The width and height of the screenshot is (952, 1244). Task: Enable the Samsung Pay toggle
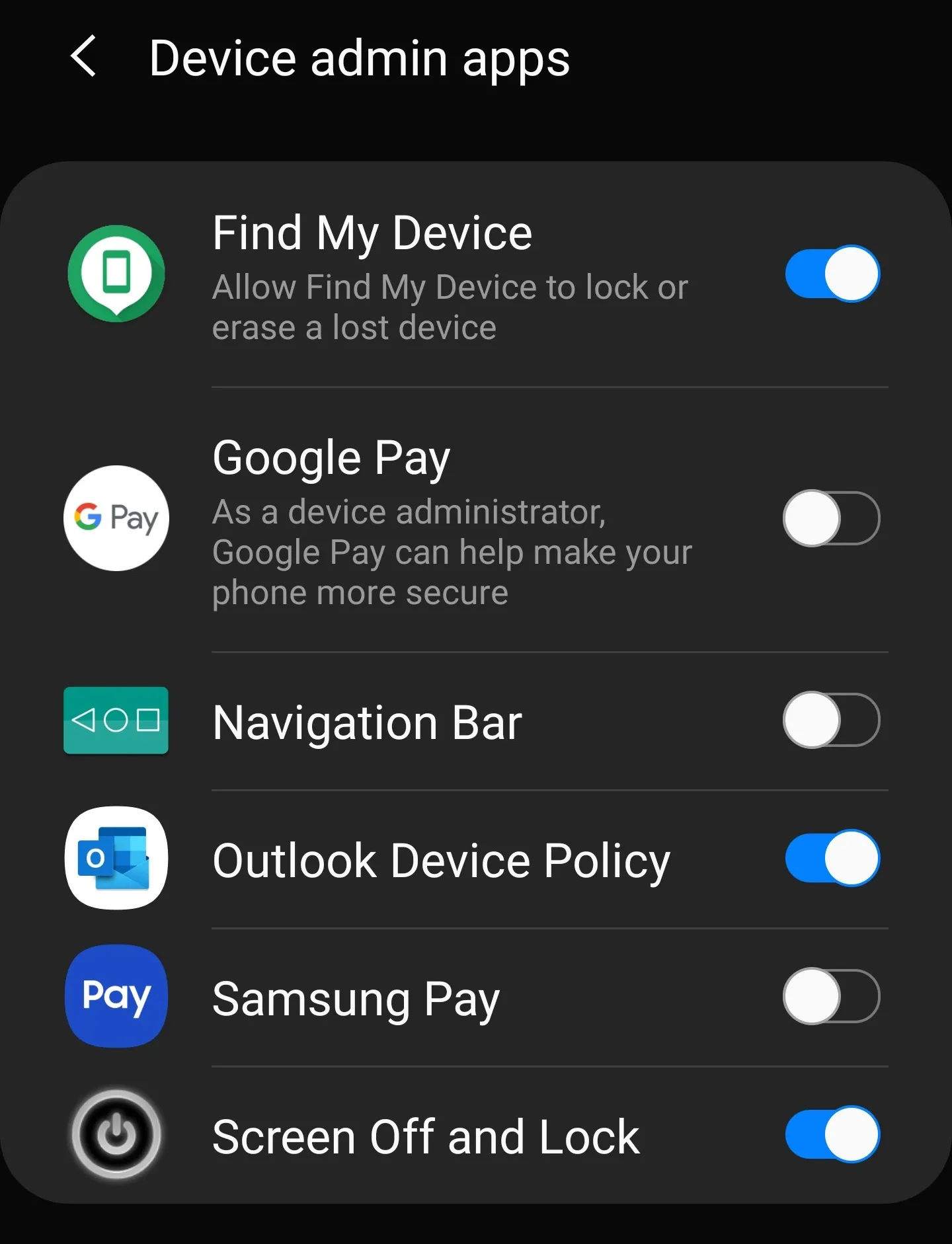[832, 997]
